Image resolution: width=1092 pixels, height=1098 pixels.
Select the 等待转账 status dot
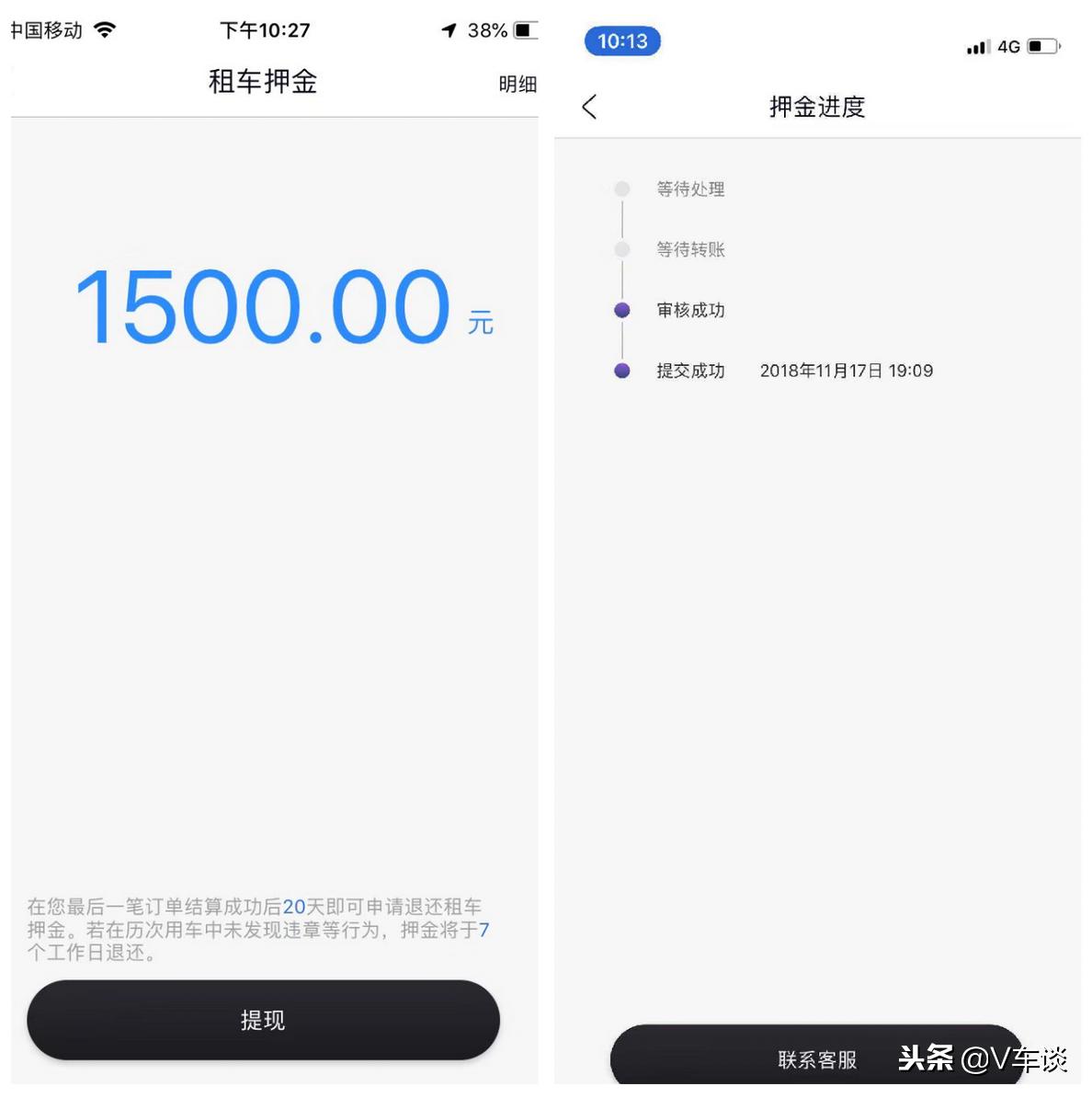click(622, 249)
